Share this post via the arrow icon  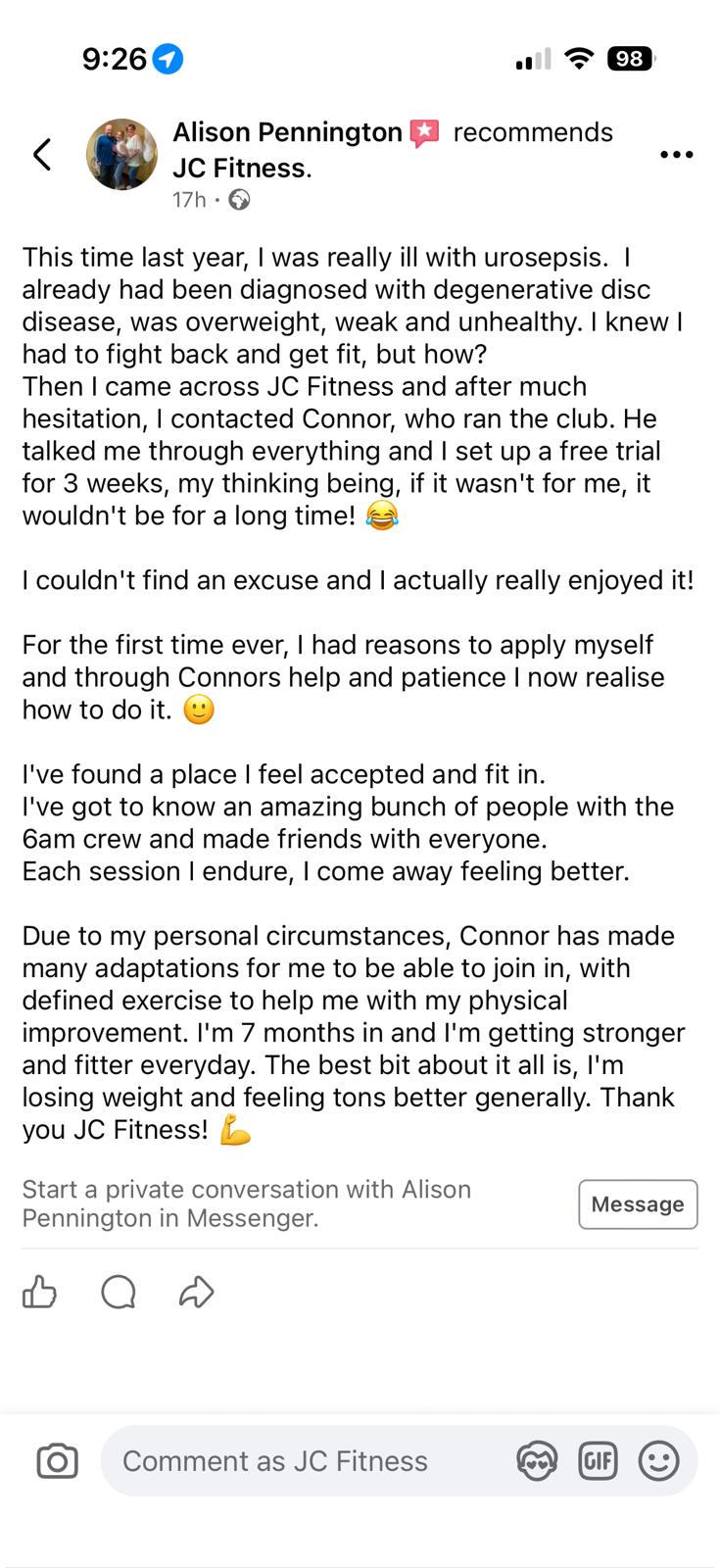196,1293
